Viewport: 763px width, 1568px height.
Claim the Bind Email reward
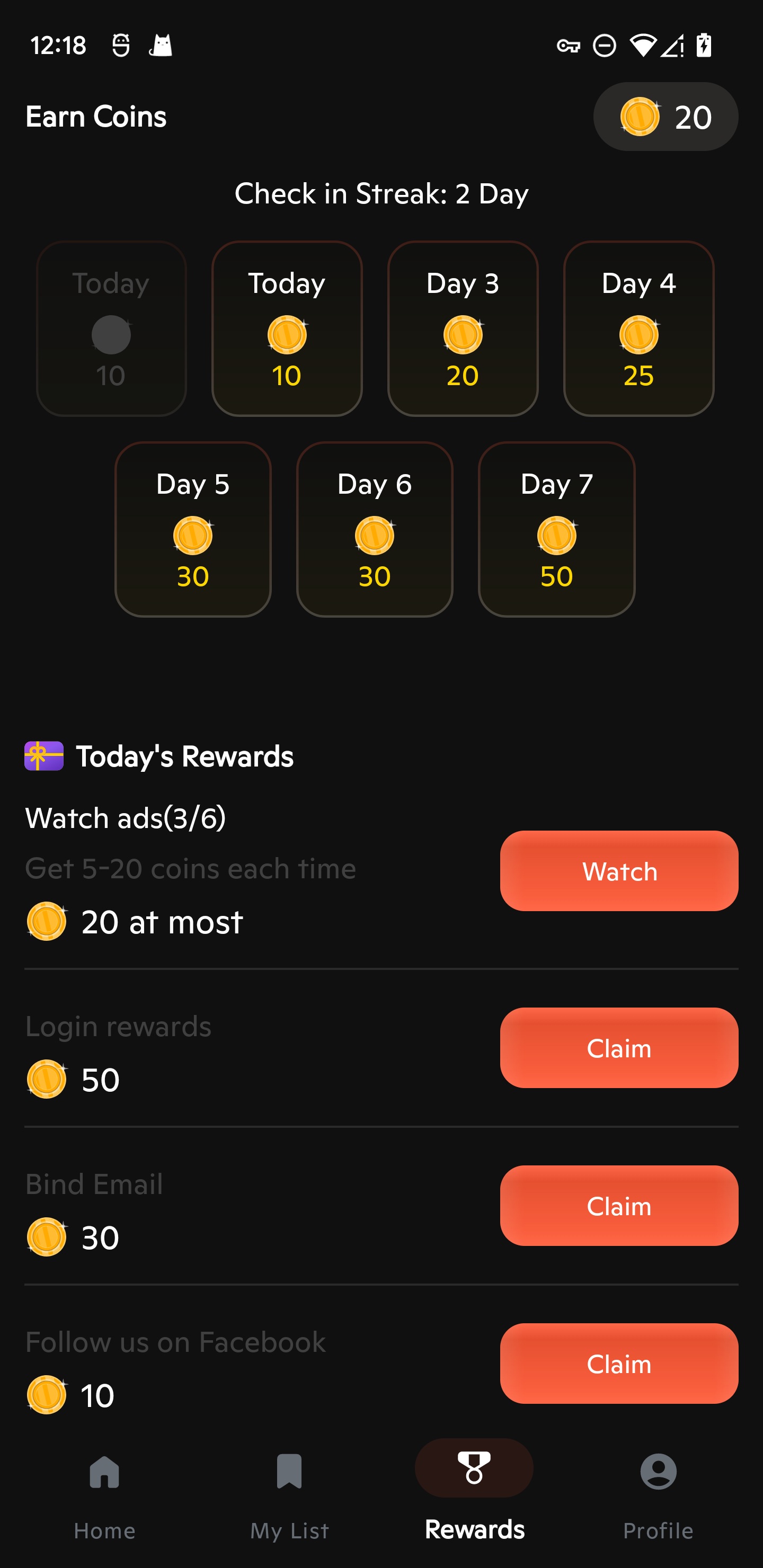[619, 1206]
